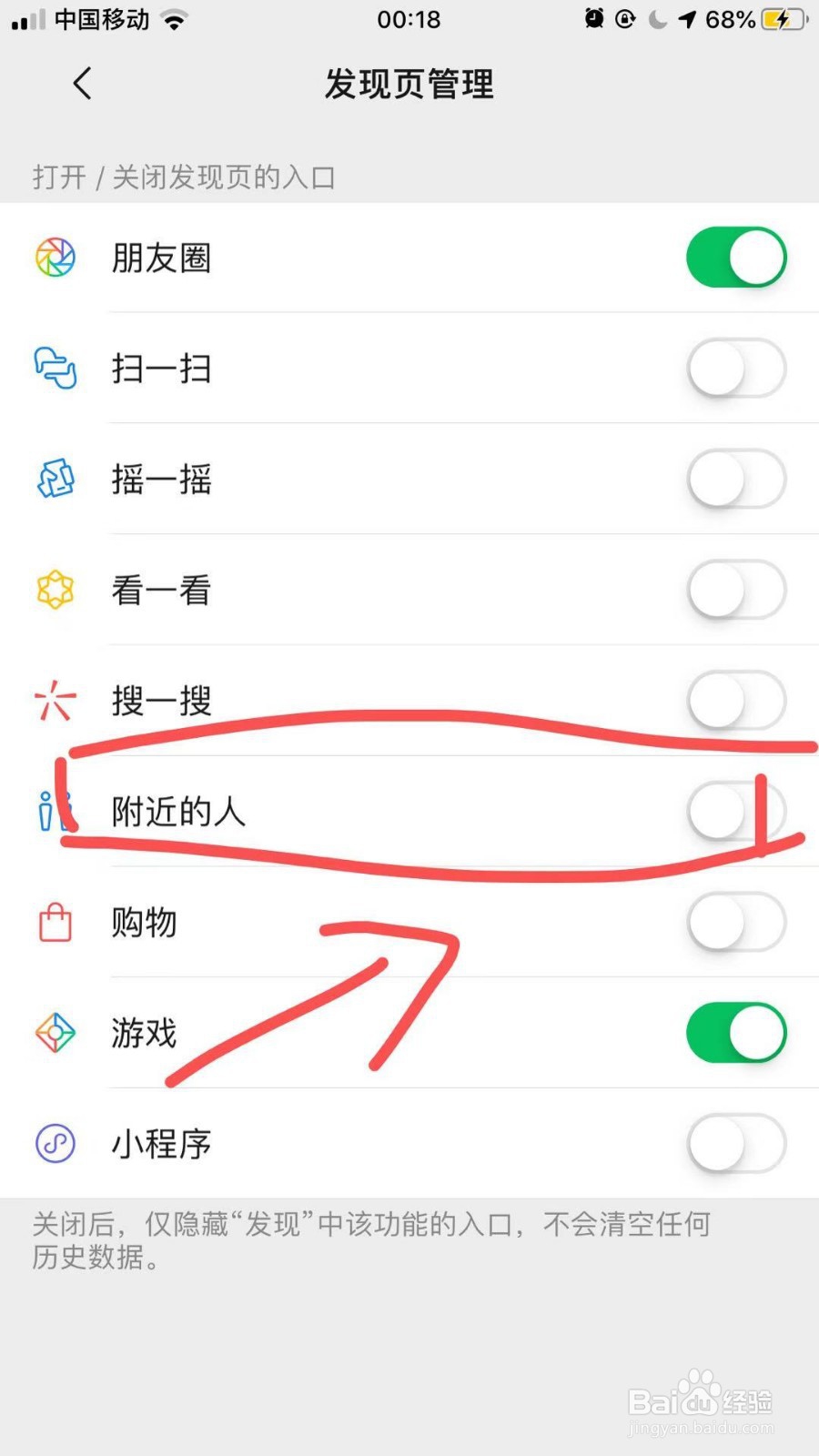Click the 摇一摇 (Shake) icon
The height and width of the screenshot is (1456, 819).
[55, 480]
